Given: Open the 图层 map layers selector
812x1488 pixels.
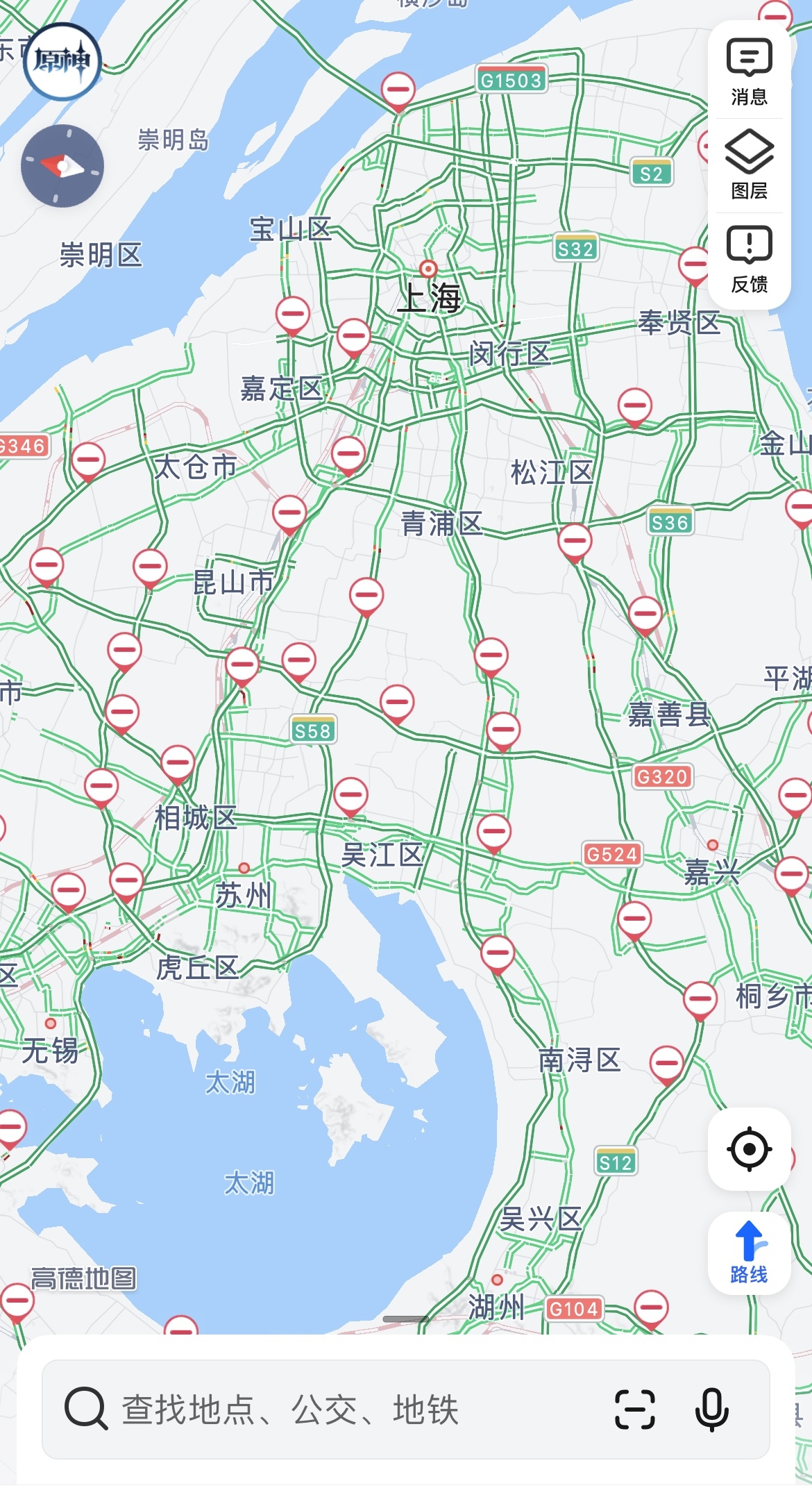Looking at the screenshot, I should (748, 165).
